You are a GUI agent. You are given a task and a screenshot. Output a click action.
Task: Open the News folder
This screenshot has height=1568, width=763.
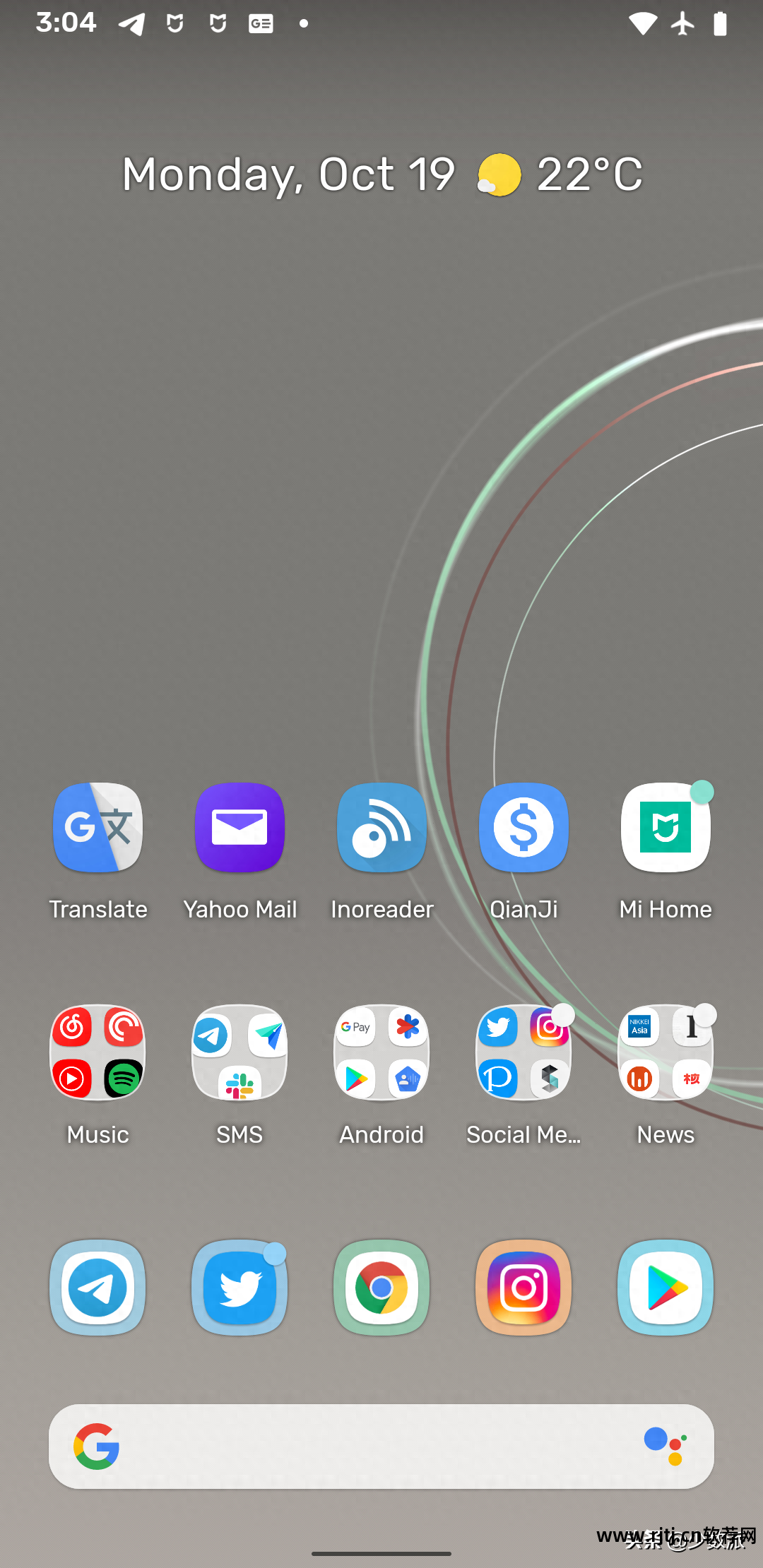[666, 1052]
